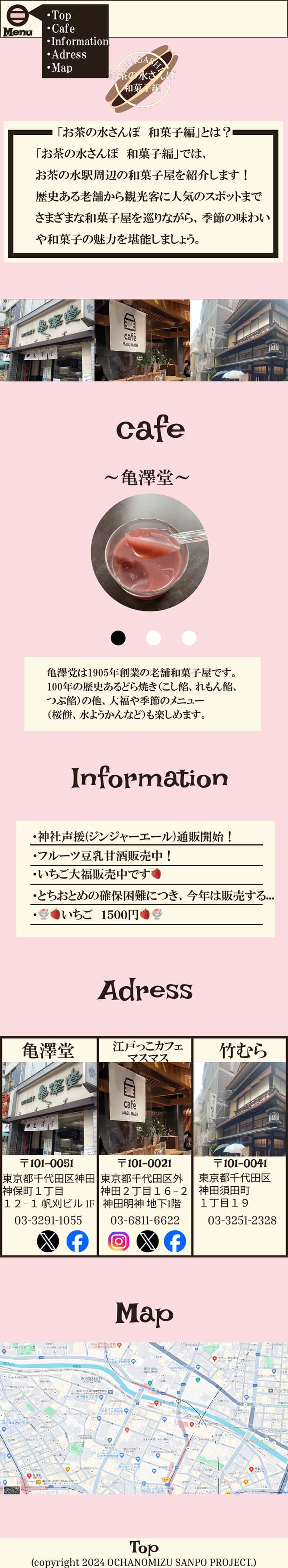288x1568 pixels.
Task: Open マスマス cafe's X account
Action: [x=147, y=1241]
